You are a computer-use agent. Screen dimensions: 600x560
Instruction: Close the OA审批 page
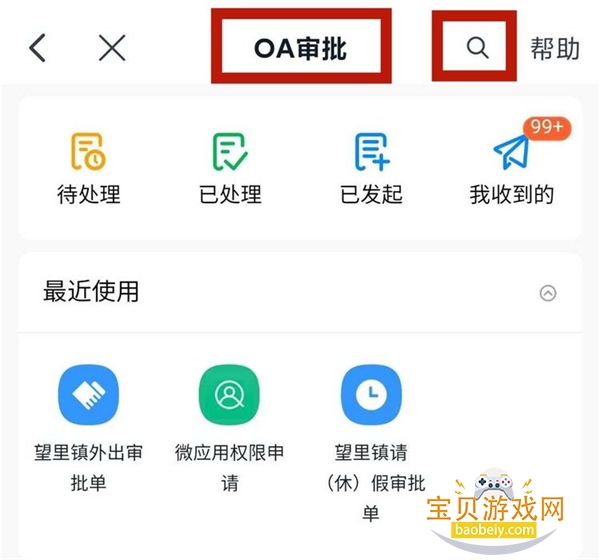pos(112,48)
